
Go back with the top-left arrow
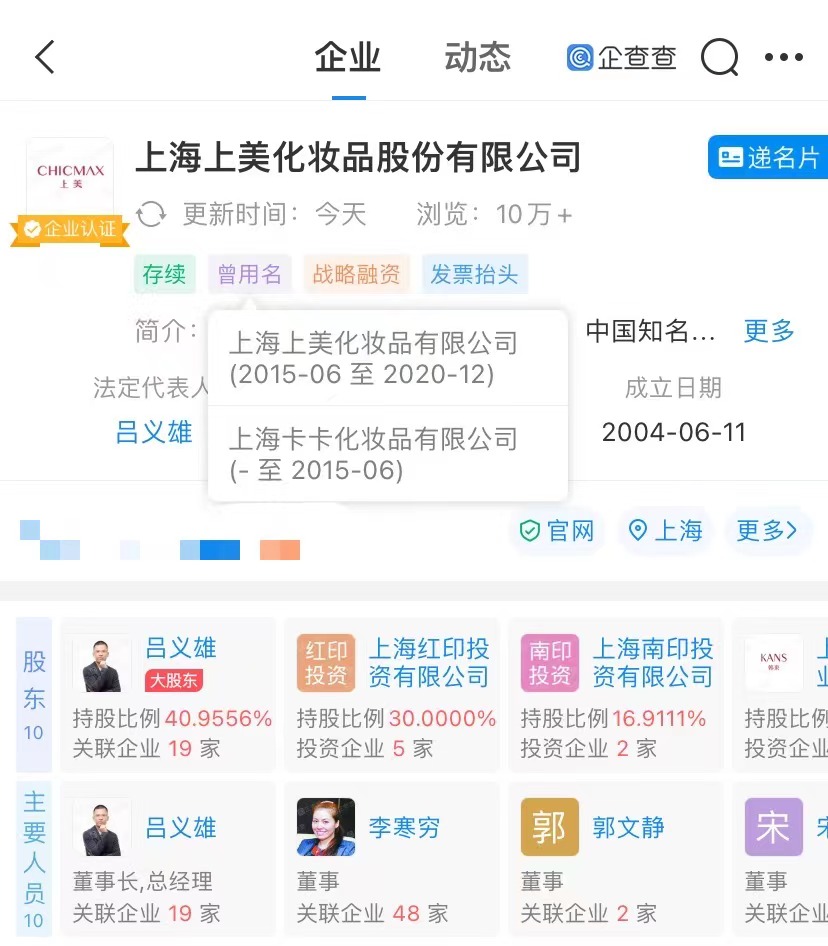tap(45, 57)
